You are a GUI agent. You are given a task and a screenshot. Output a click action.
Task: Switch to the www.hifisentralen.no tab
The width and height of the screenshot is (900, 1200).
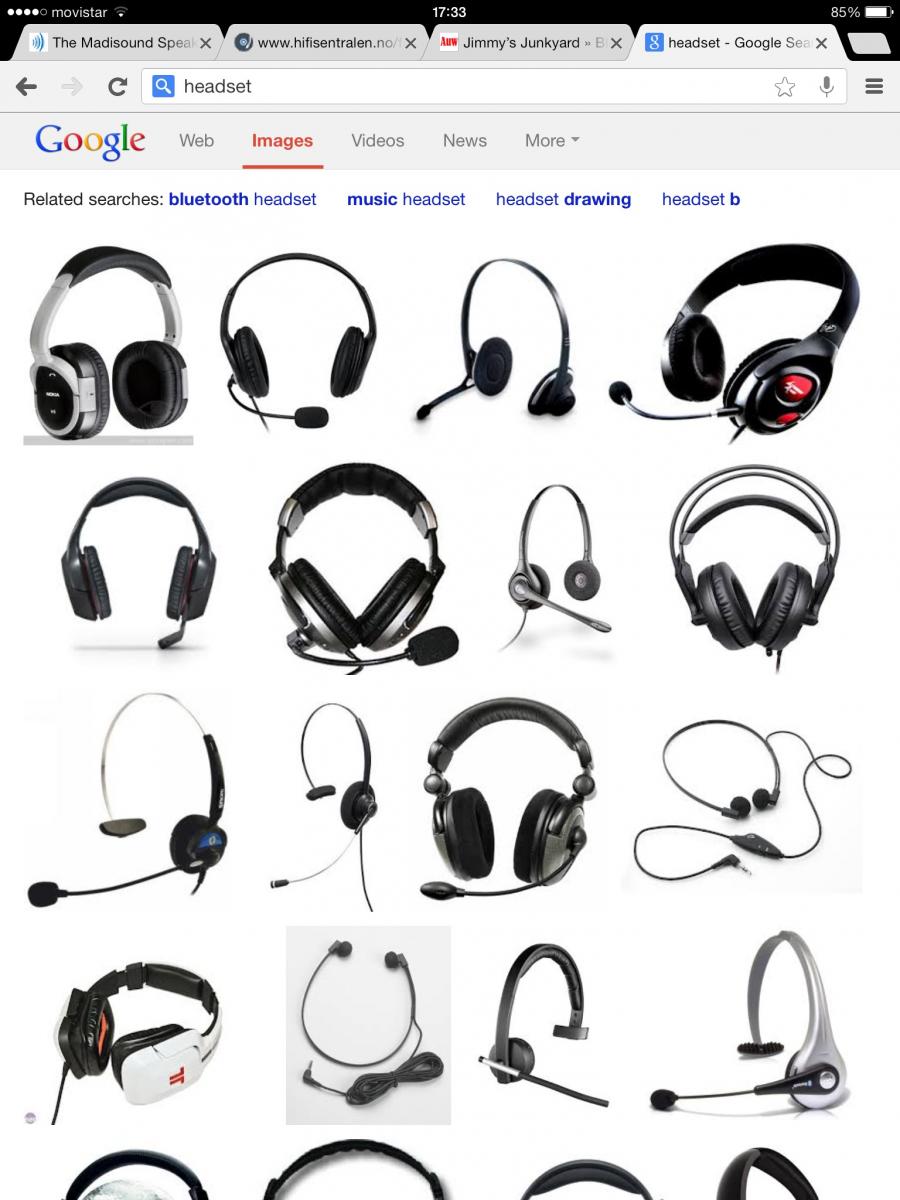click(x=320, y=43)
